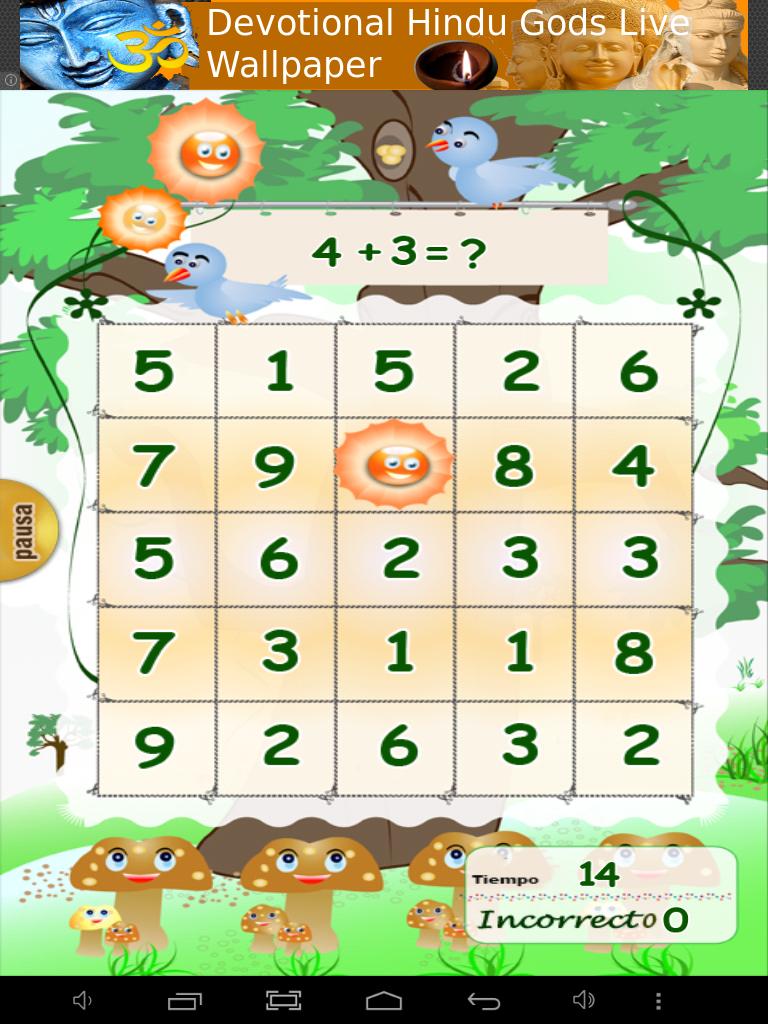The width and height of the screenshot is (768, 1024).
Task: Choose the 7 tile beside the 9
Action: (154, 465)
